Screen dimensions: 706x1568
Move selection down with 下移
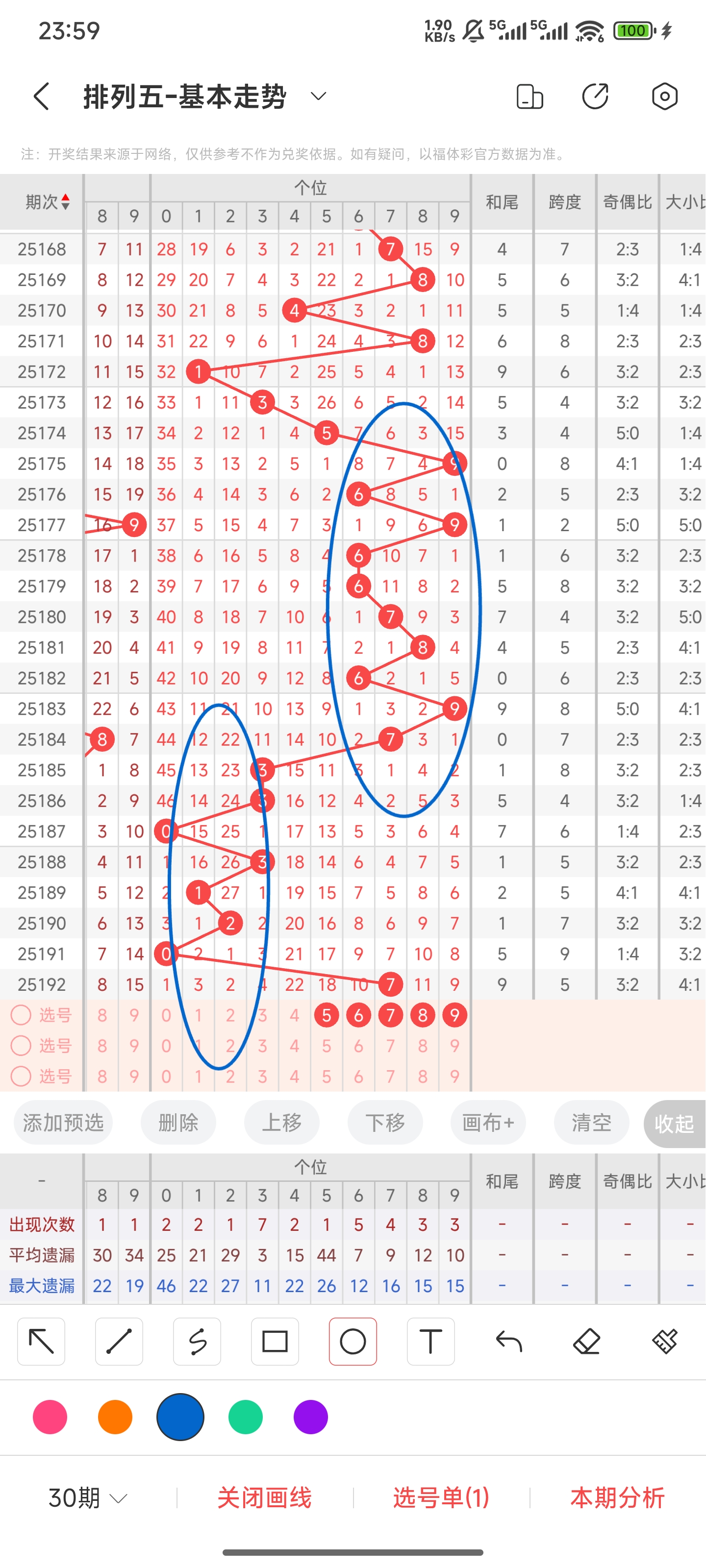385,1123
